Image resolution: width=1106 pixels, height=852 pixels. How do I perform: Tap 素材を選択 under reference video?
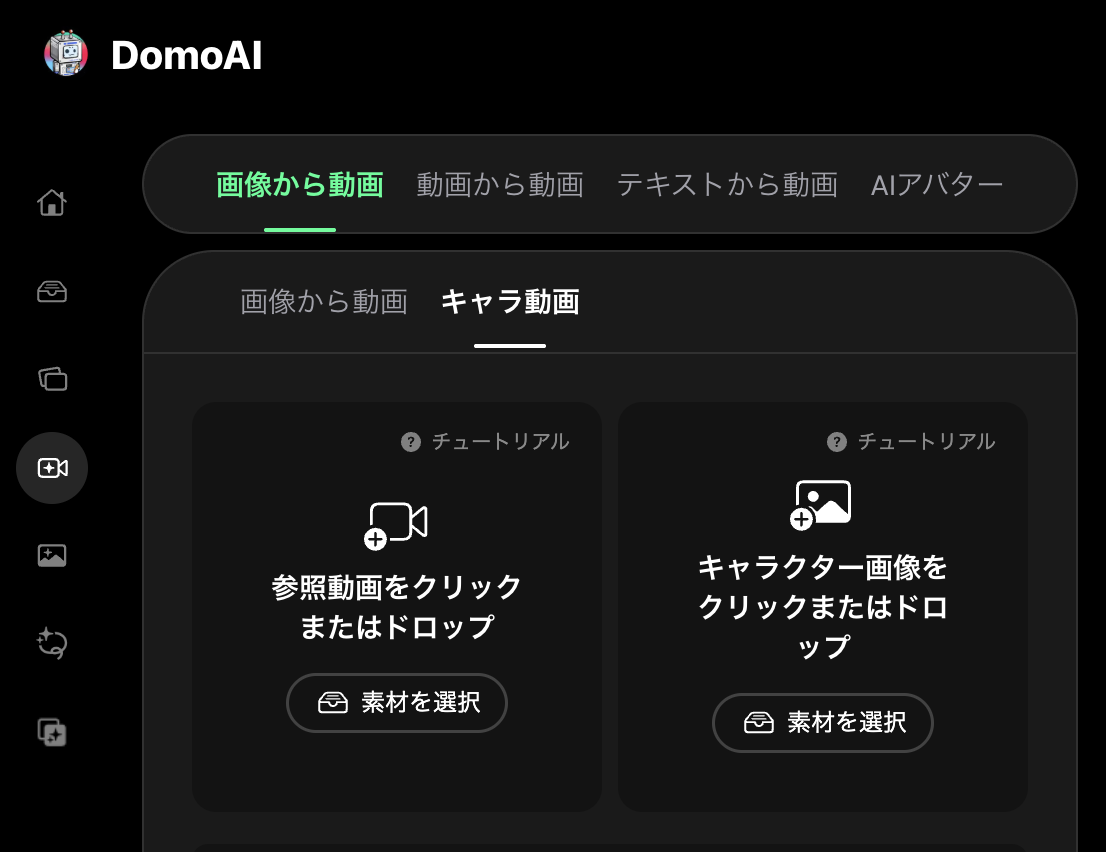tap(397, 703)
